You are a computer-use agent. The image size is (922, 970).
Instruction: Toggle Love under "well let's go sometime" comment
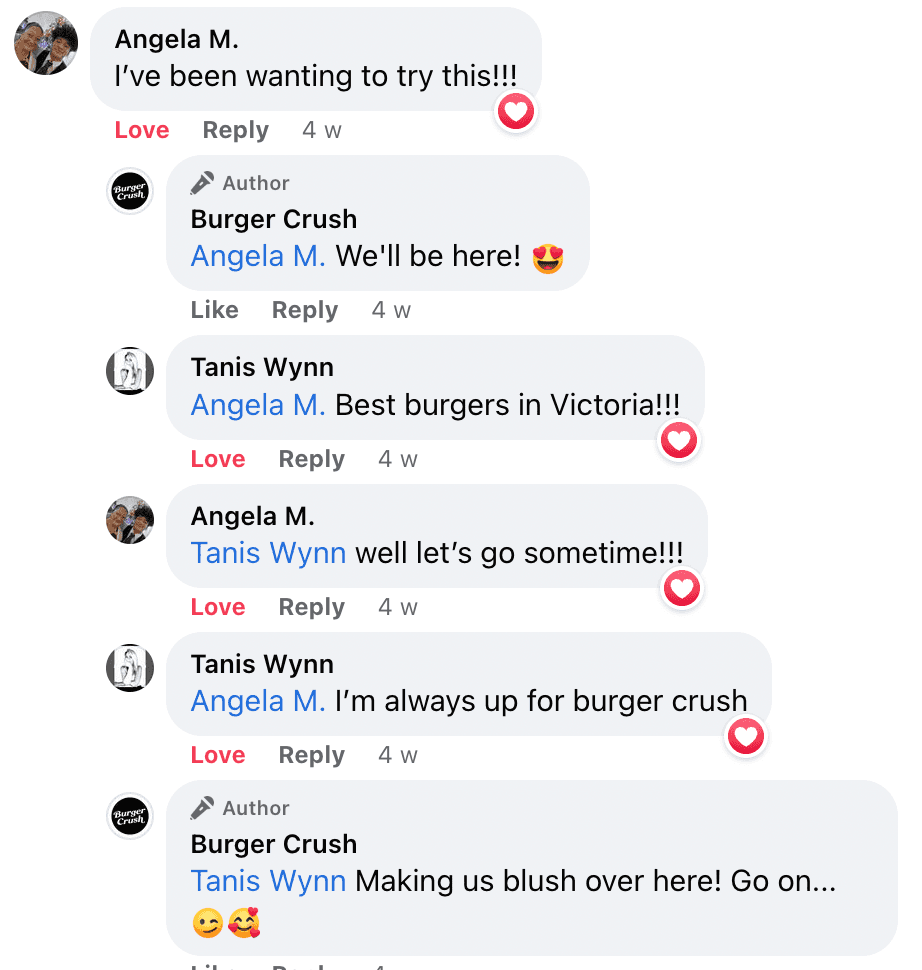pos(218,607)
